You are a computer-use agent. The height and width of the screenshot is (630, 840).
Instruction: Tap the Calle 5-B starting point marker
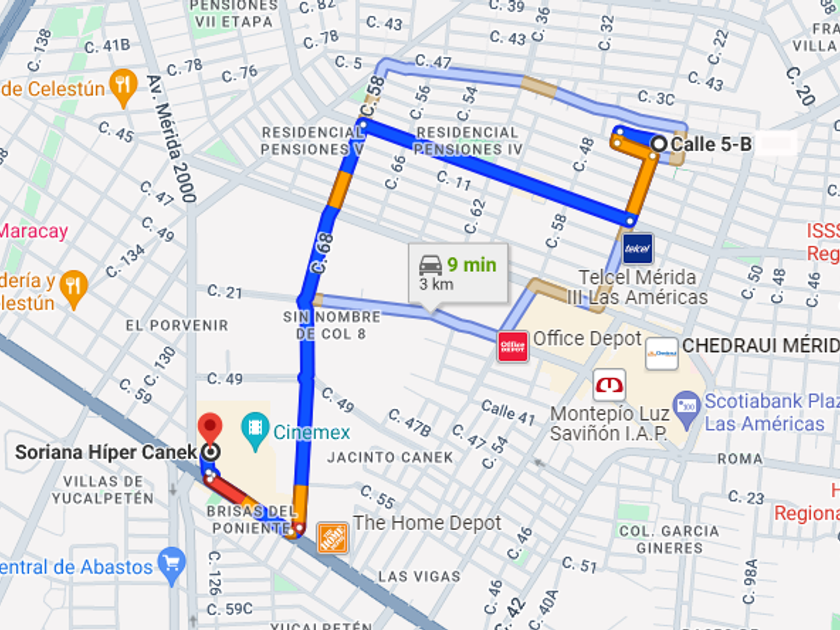pyautogui.click(x=659, y=144)
